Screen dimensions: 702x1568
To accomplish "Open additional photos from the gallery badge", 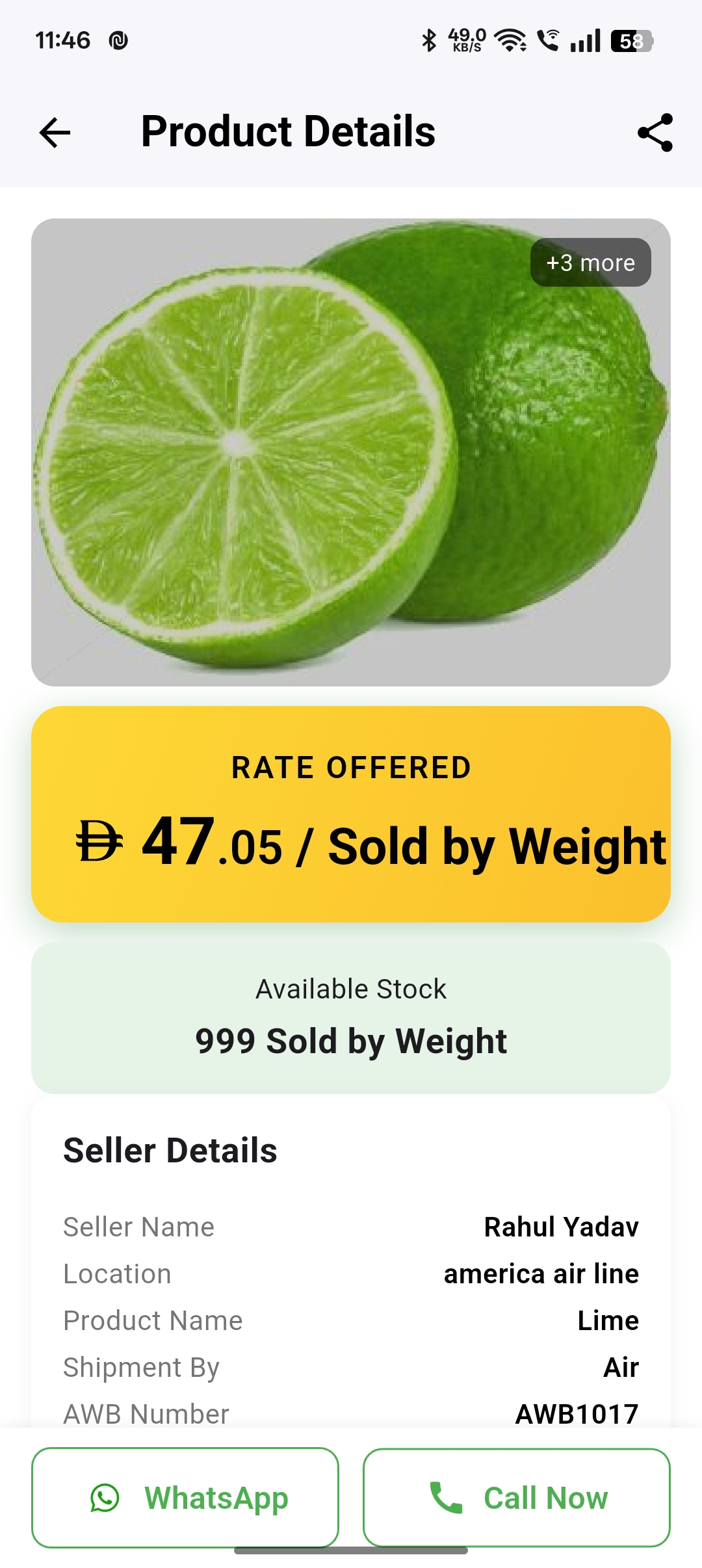I will pyautogui.click(x=590, y=262).
